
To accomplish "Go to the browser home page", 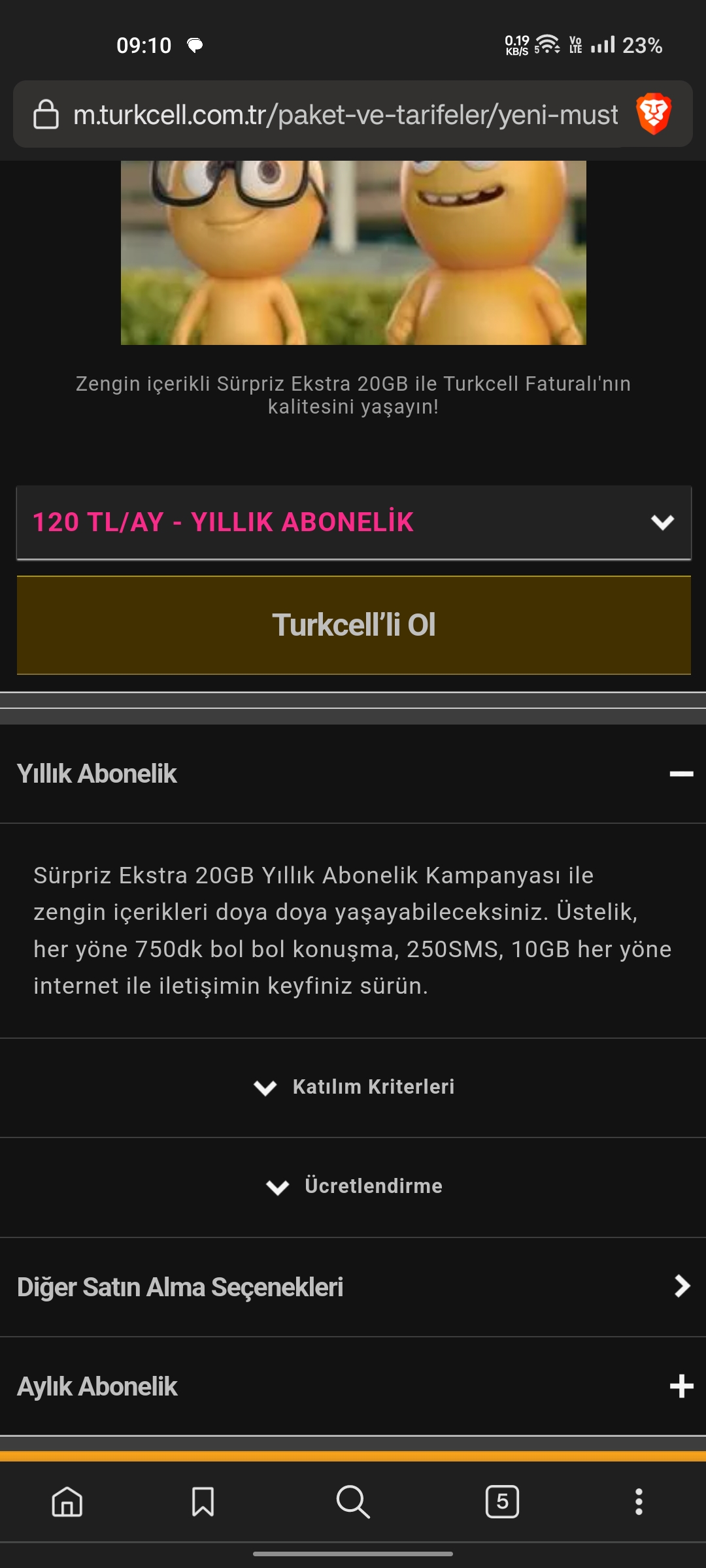I will point(67,1501).
